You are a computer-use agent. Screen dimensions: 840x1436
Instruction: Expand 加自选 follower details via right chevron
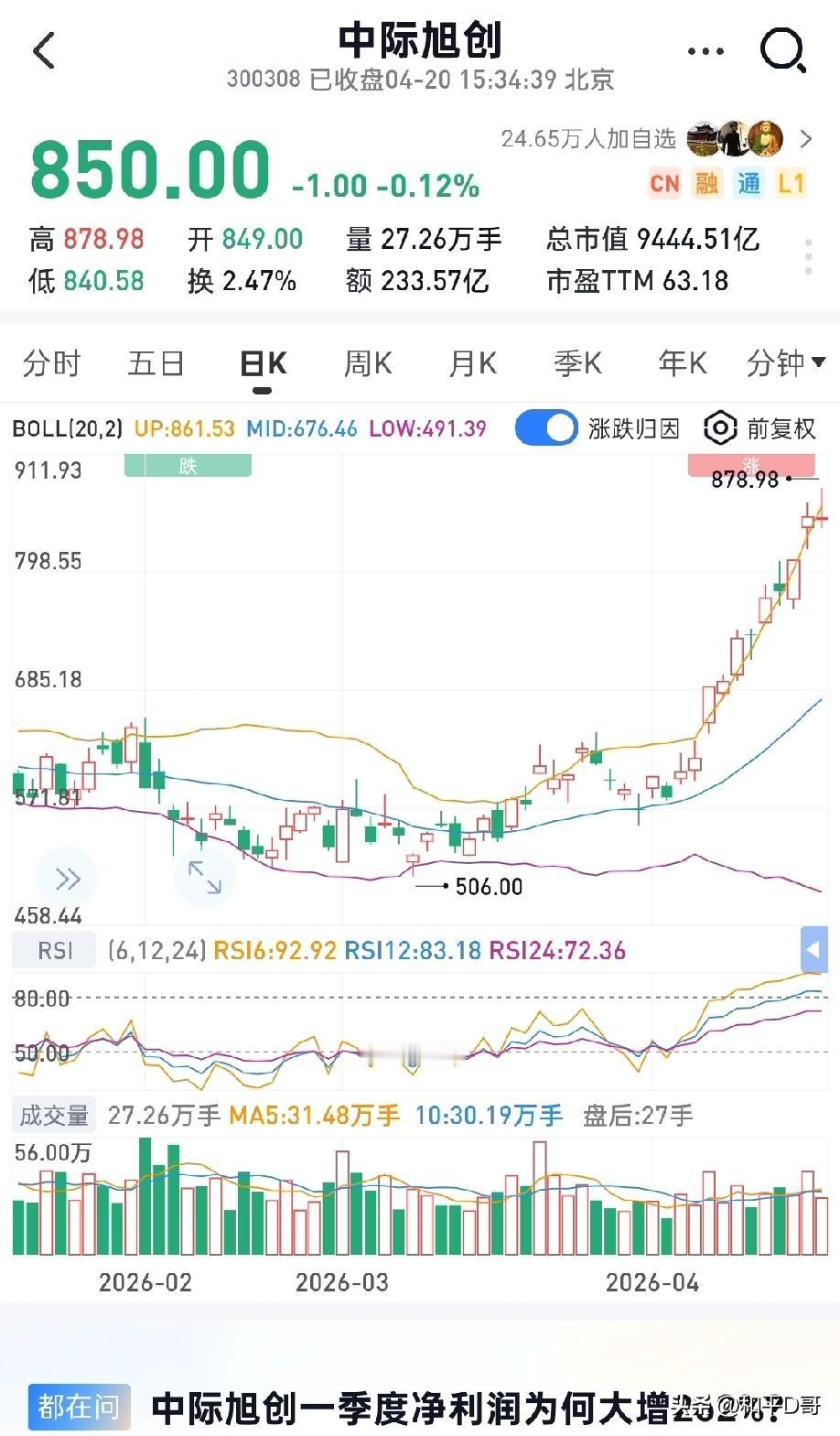tap(805, 139)
